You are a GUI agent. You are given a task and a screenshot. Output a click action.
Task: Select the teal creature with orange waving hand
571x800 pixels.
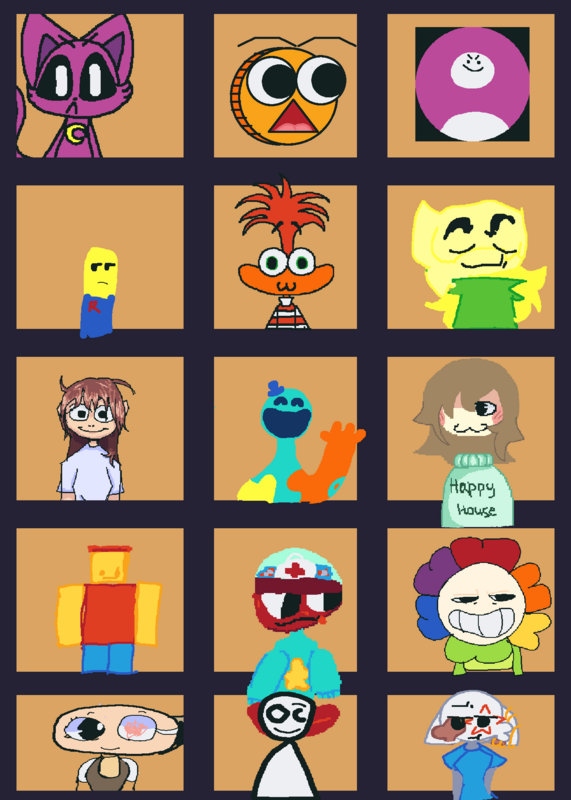coord(285,429)
